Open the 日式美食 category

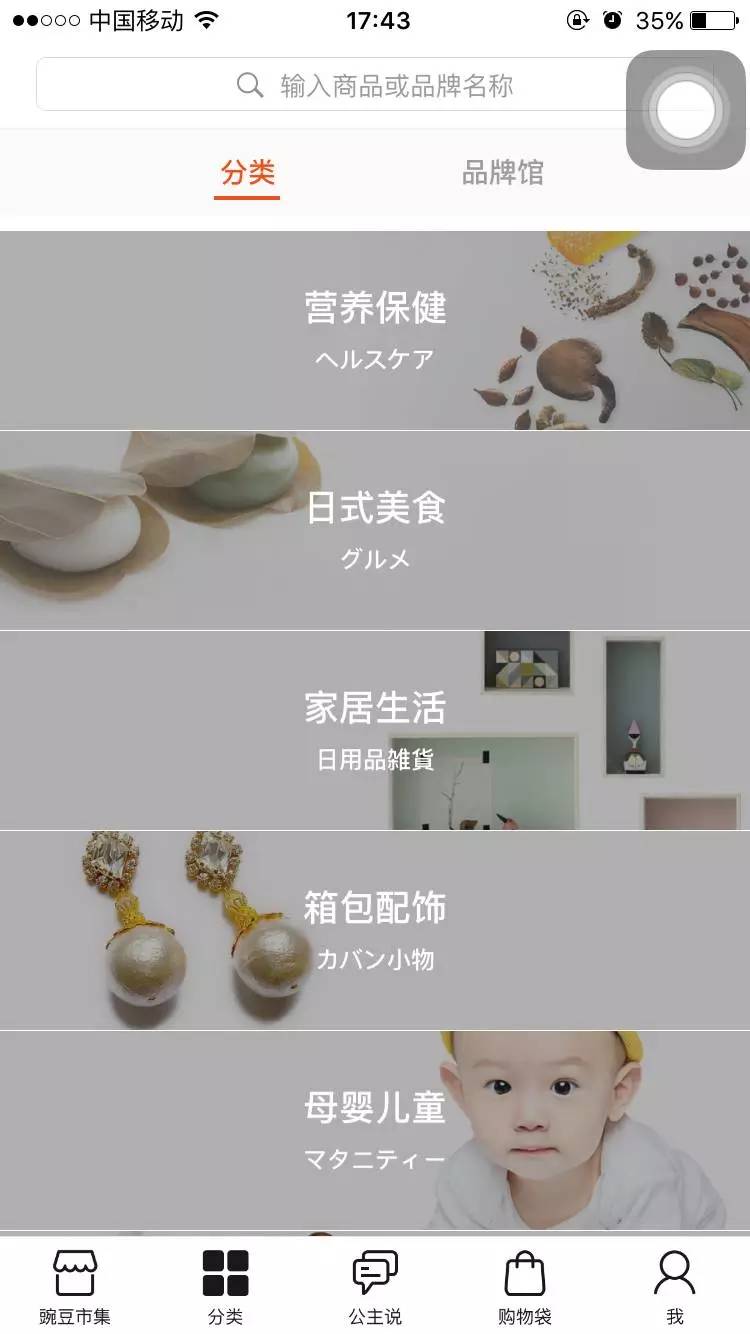[x=375, y=530]
